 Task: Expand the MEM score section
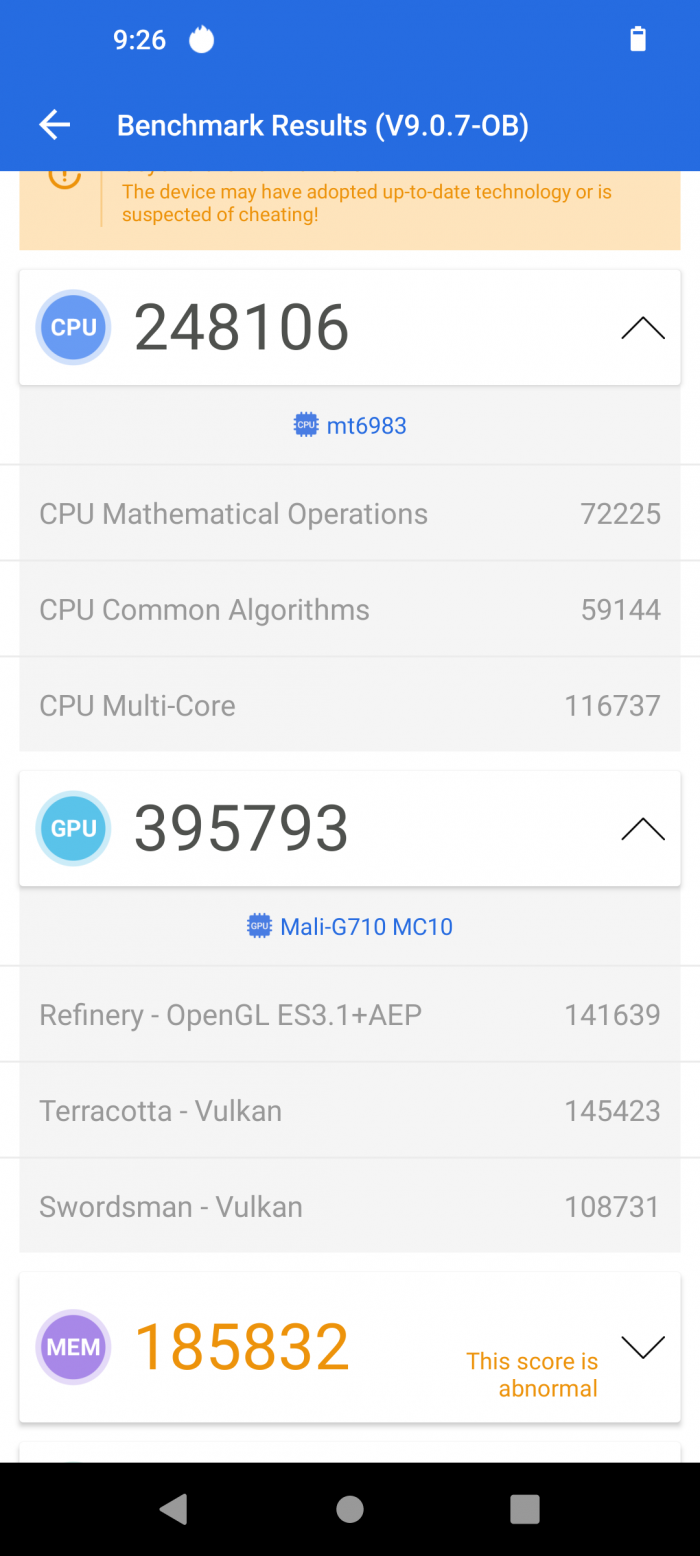pos(642,1347)
